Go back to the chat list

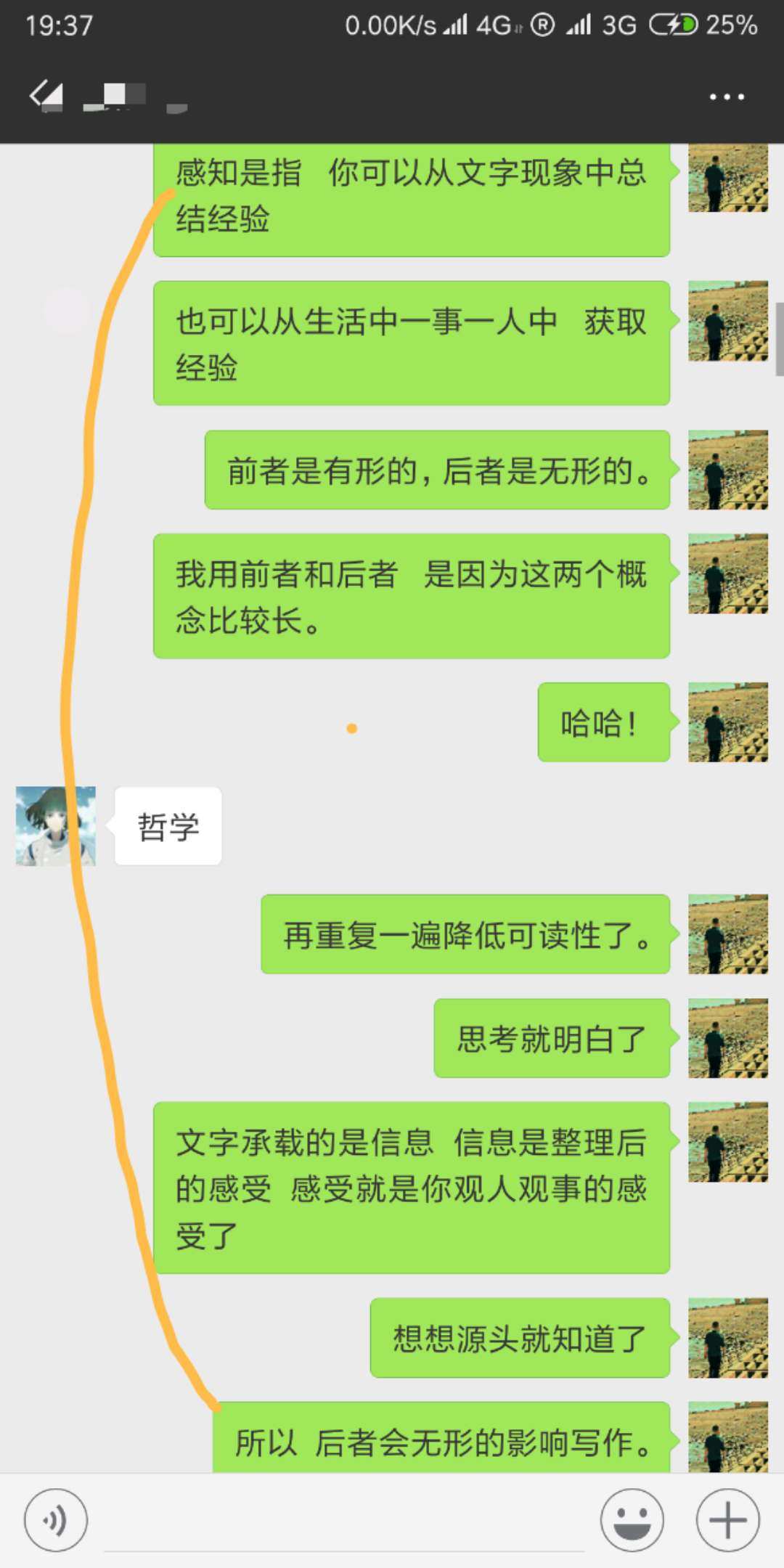[45, 96]
